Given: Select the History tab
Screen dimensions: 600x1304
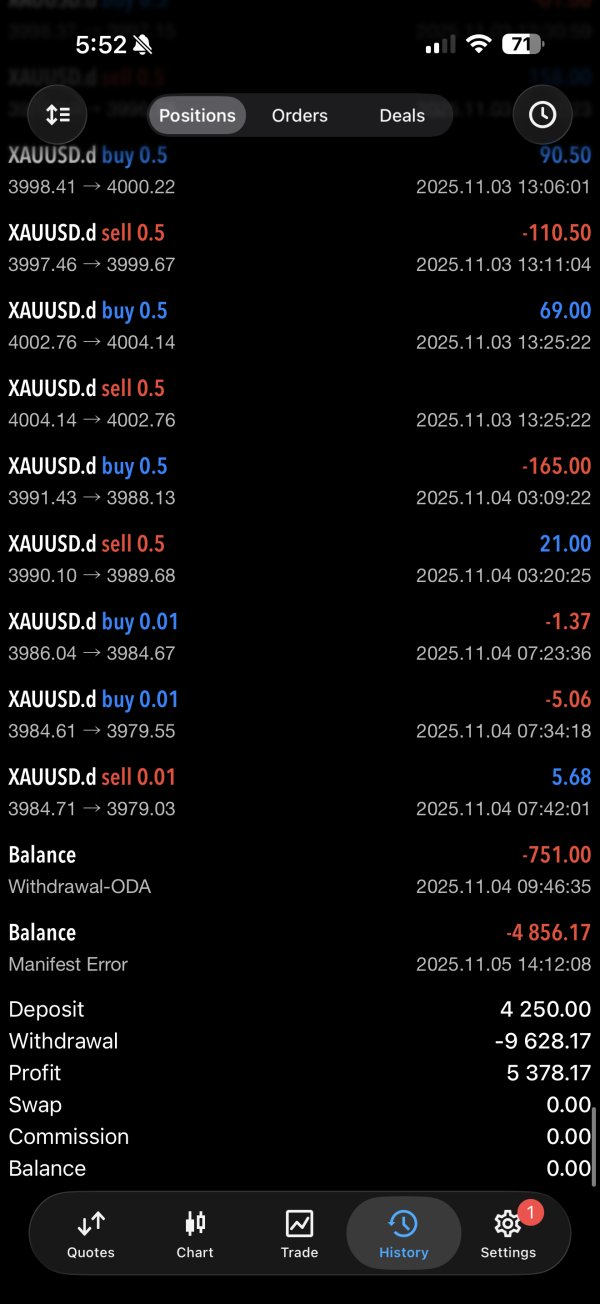Looking at the screenshot, I should pyautogui.click(x=403, y=1233).
